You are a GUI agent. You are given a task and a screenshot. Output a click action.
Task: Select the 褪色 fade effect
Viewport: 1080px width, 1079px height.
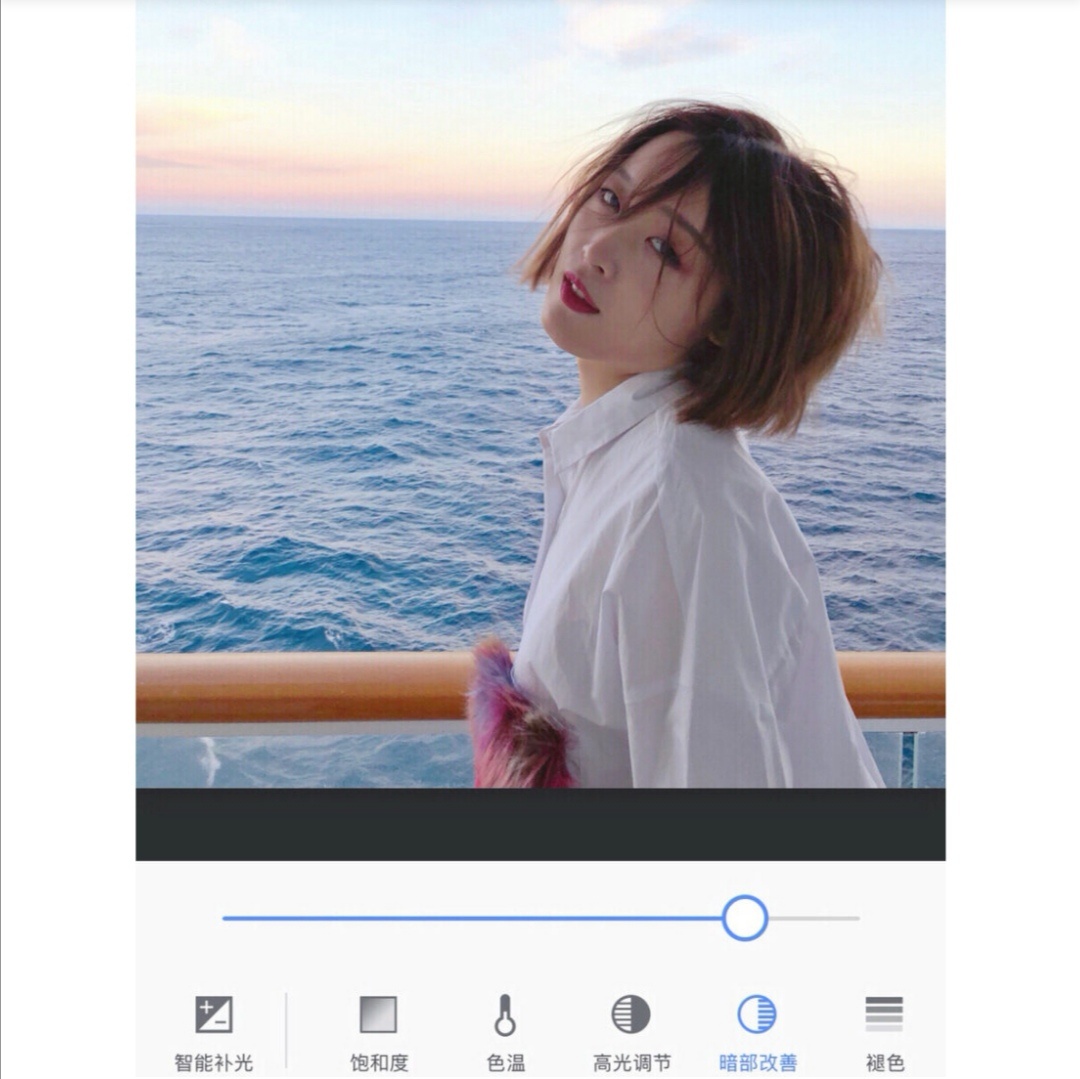884,1030
